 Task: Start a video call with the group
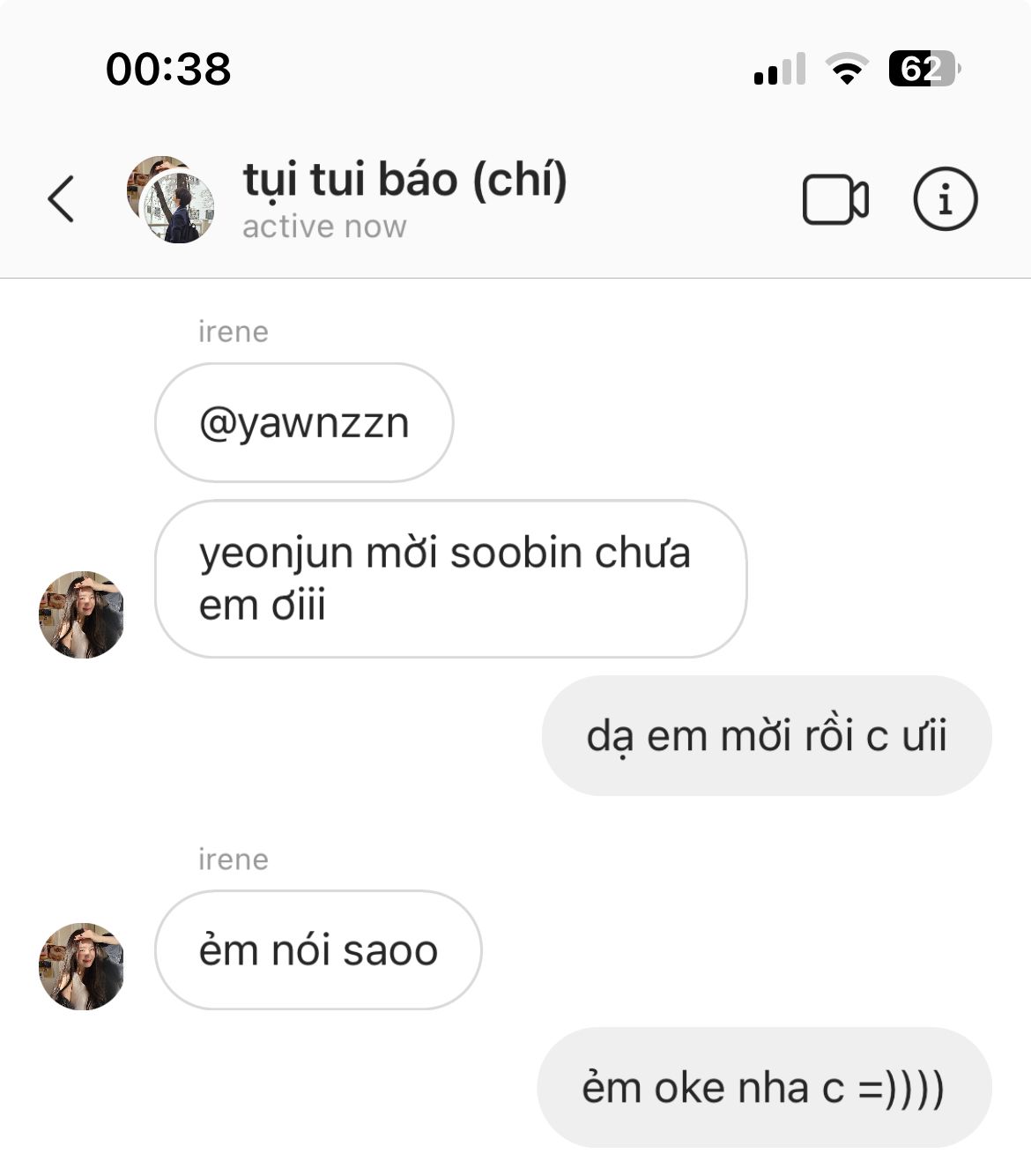pos(834,201)
